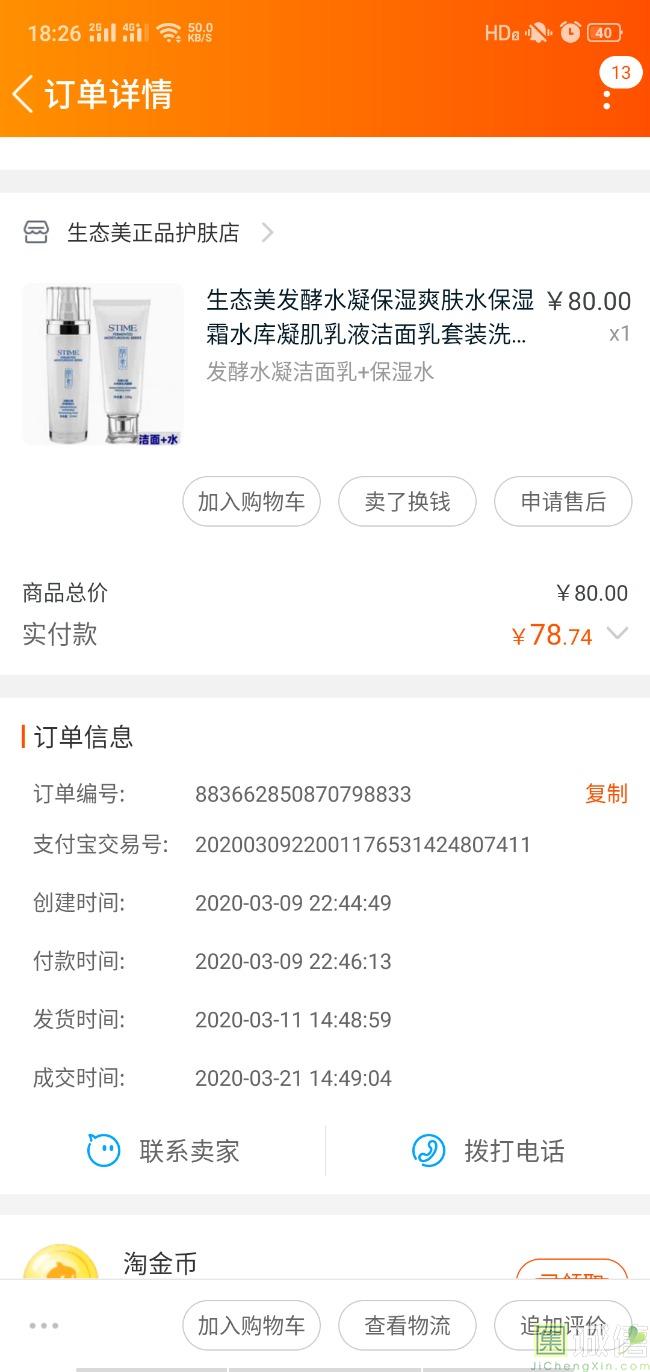Copy the order number with 复制
650x1372 pixels.
606,794
